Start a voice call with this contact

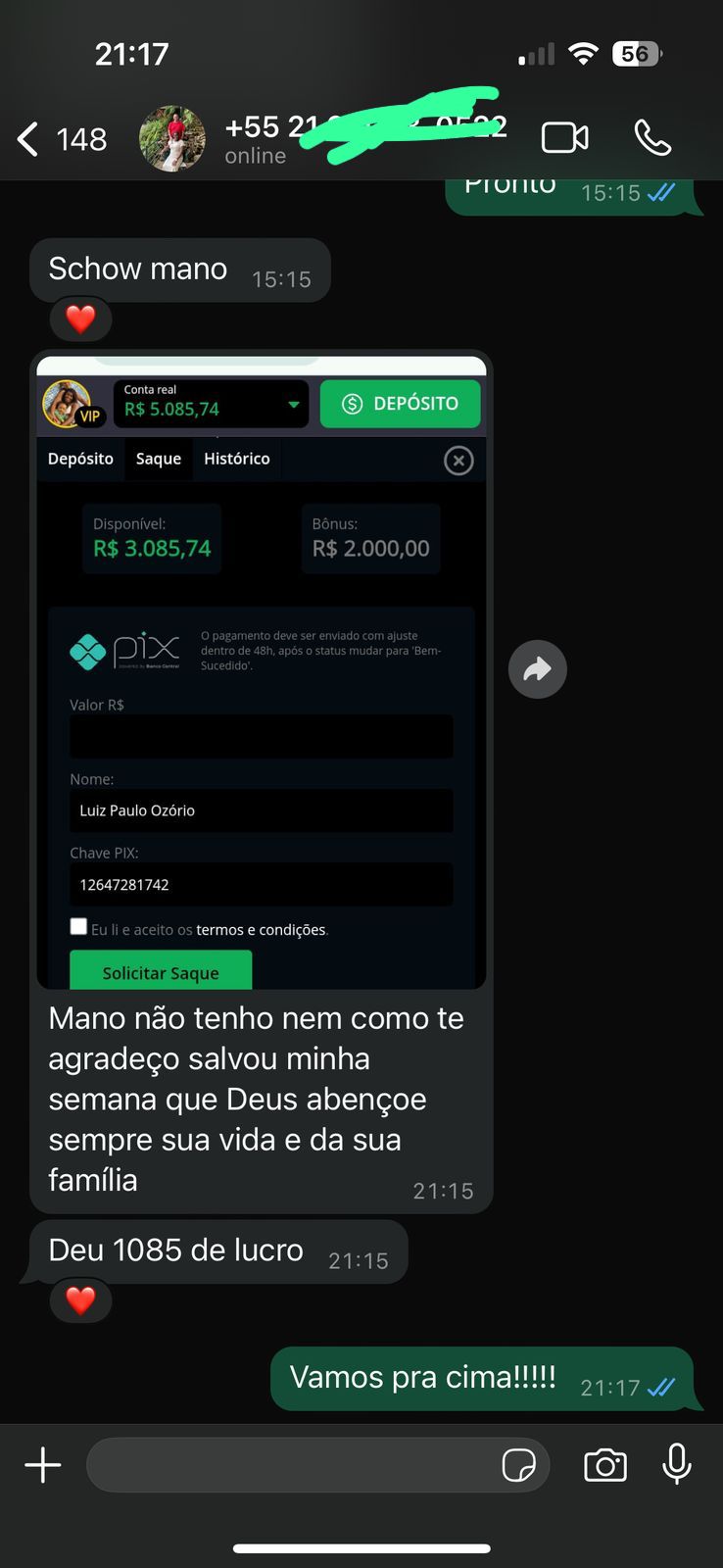pos(652,138)
